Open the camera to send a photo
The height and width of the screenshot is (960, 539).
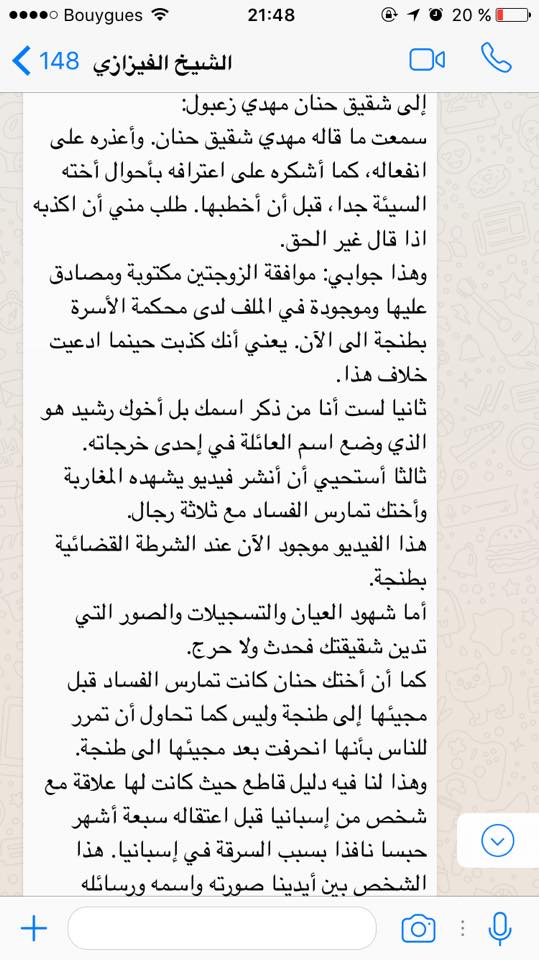pos(418,929)
